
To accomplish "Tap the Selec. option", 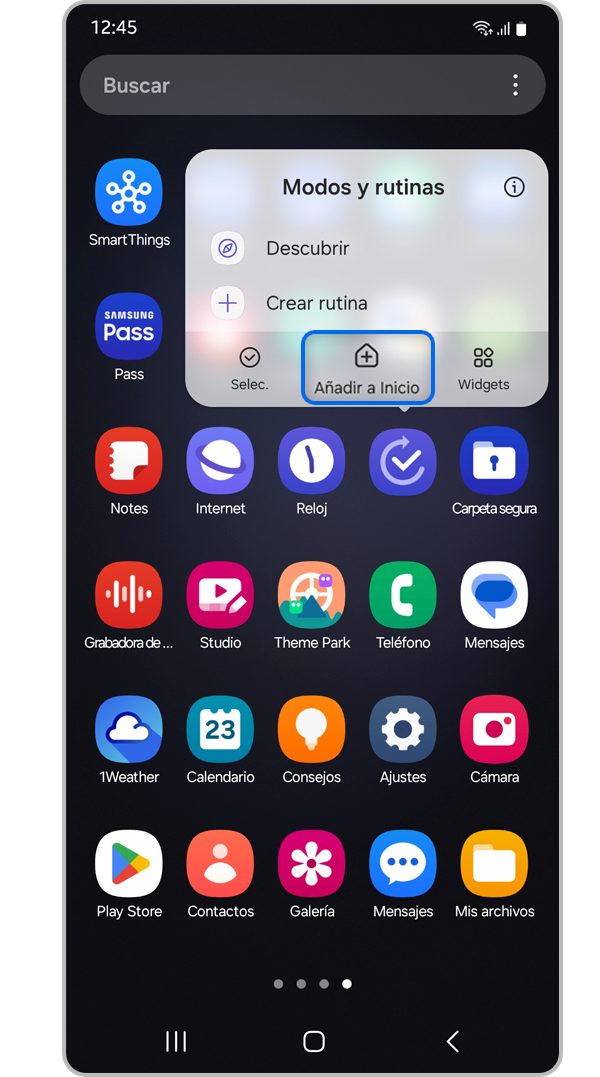I will click(x=250, y=368).
